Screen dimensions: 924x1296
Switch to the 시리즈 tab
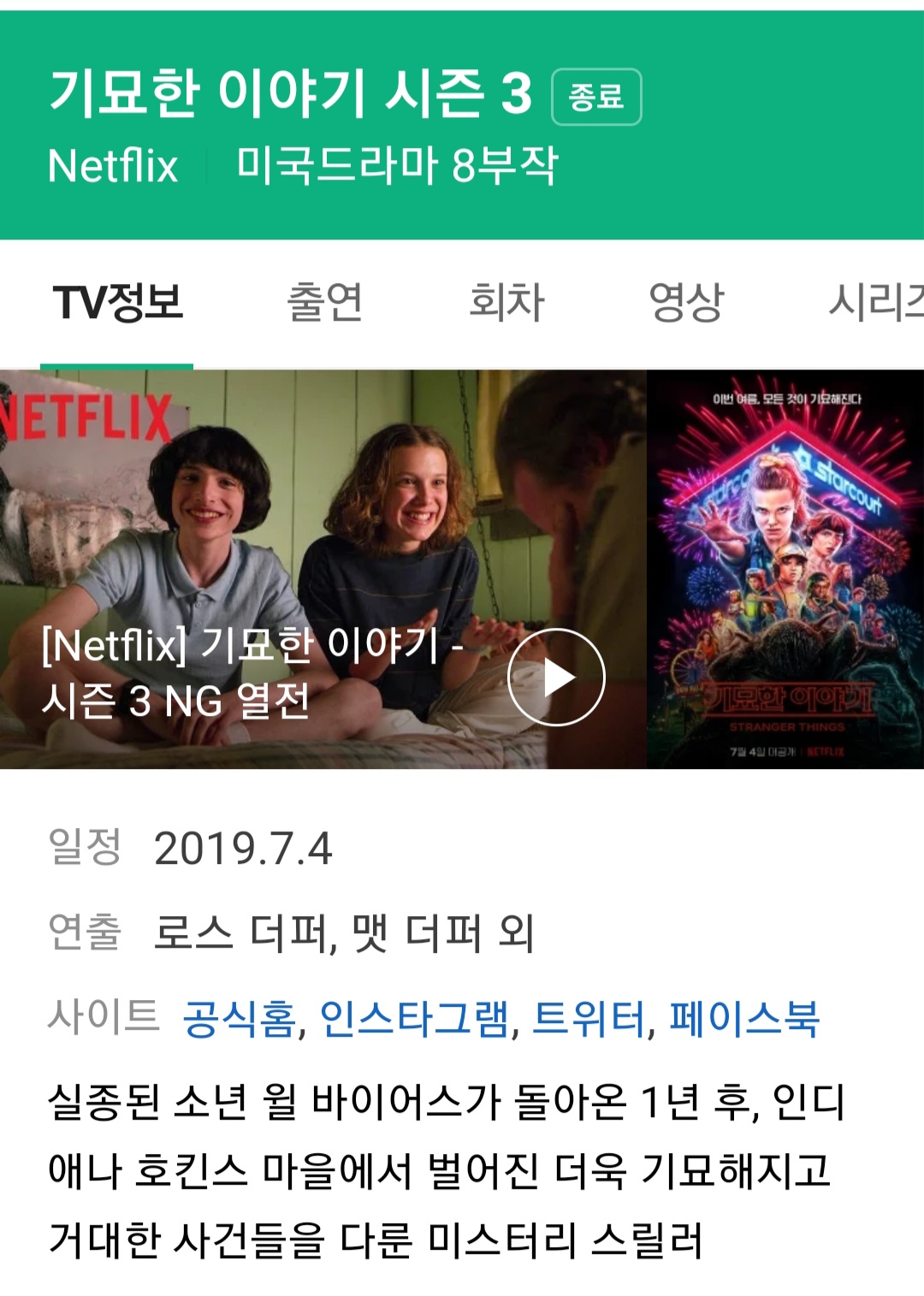[874, 302]
